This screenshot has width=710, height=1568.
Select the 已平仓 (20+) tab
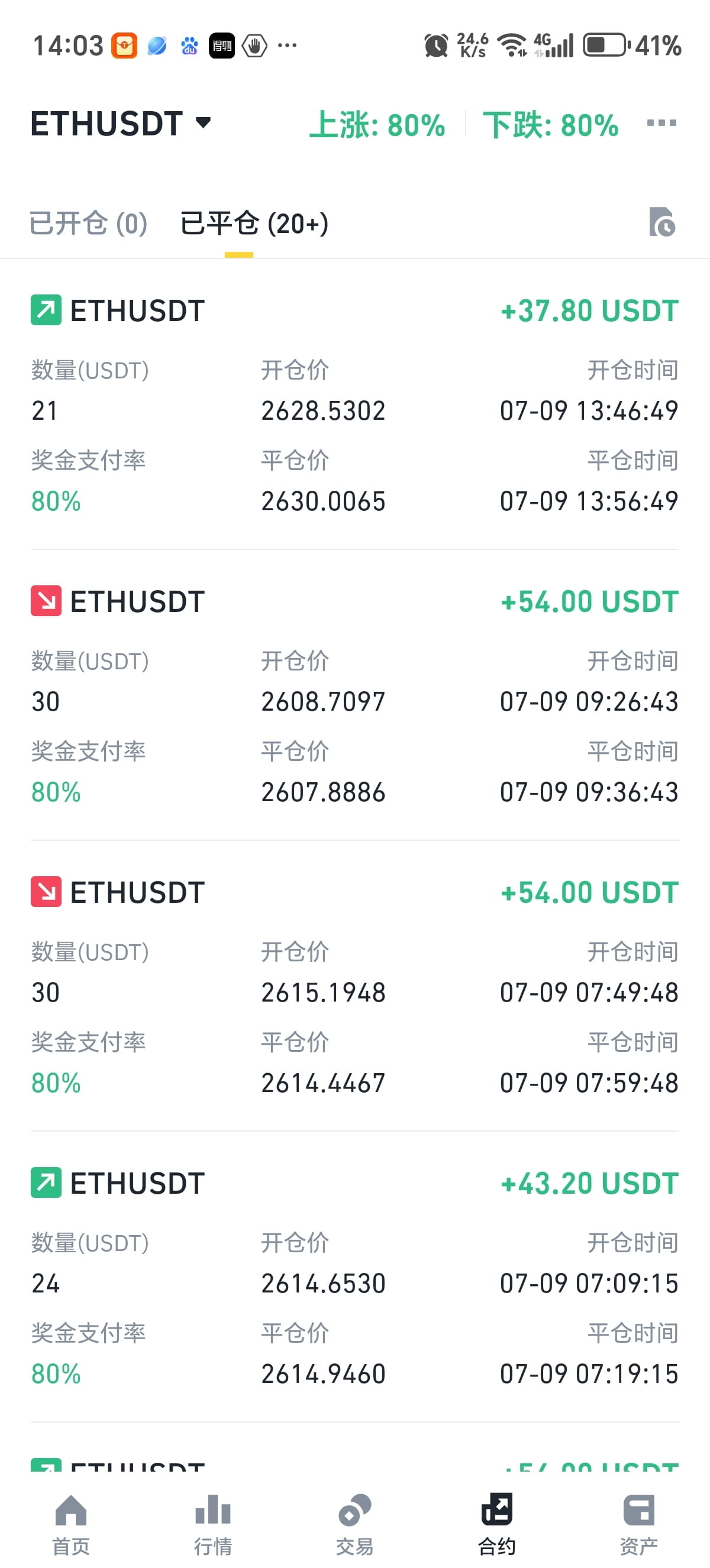(x=254, y=223)
